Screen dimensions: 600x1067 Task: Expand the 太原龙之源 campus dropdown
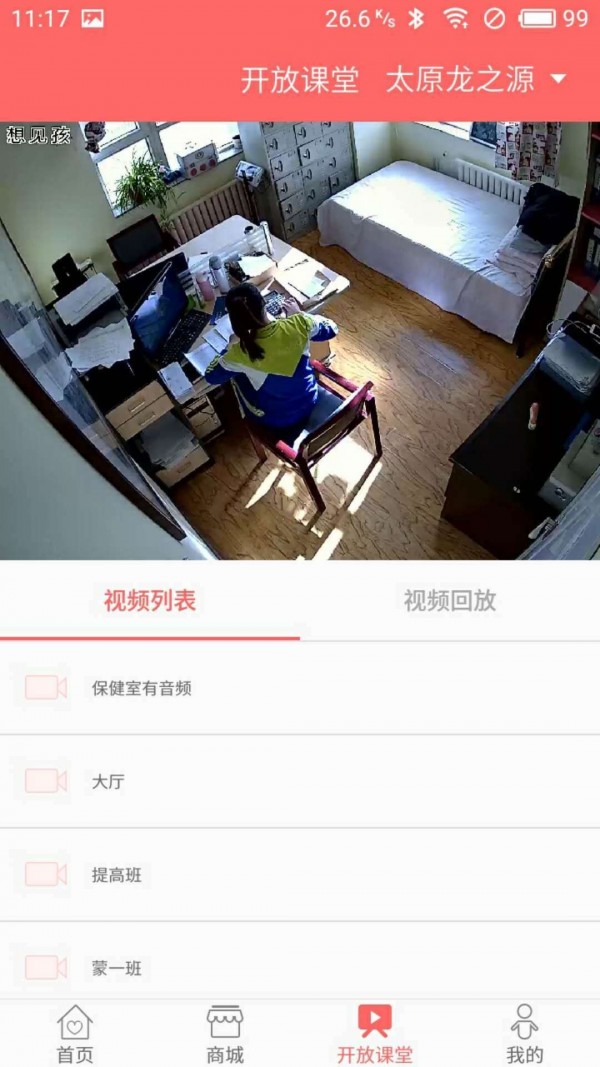[475, 79]
